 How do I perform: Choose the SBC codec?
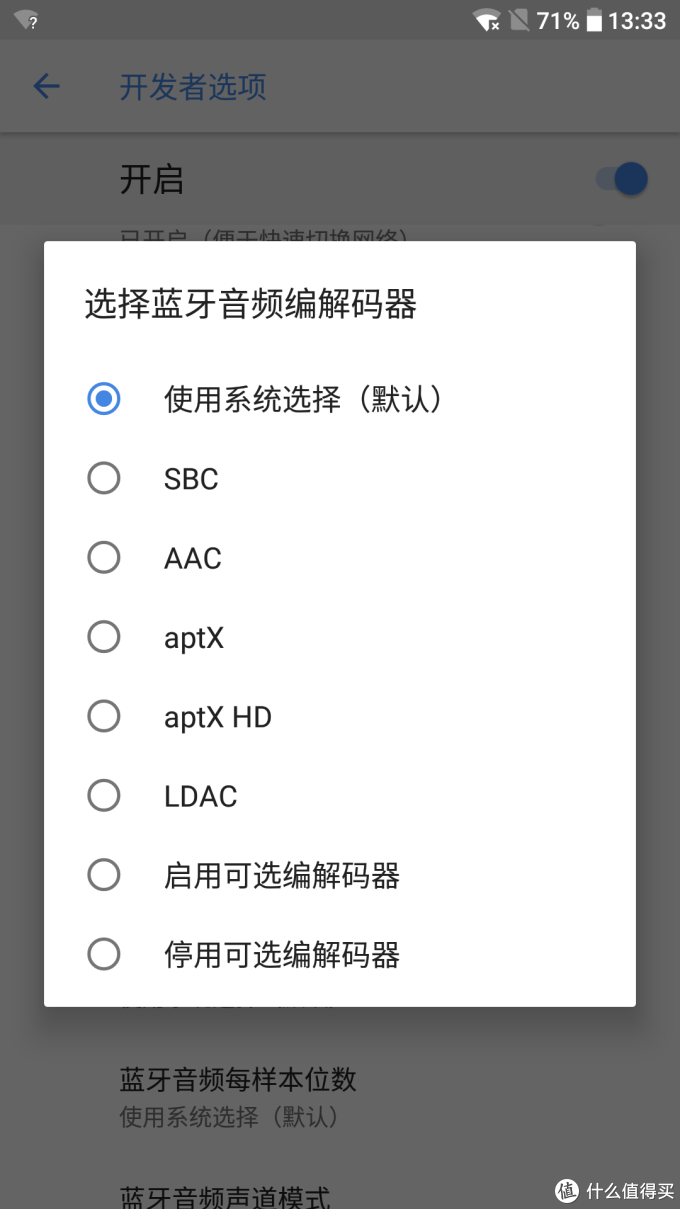pyautogui.click(x=104, y=478)
